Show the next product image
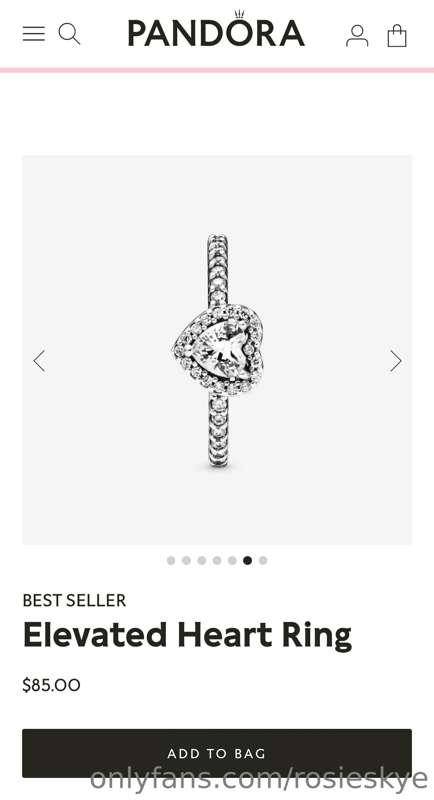This screenshot has height=800, width=434. pos(396,361)
